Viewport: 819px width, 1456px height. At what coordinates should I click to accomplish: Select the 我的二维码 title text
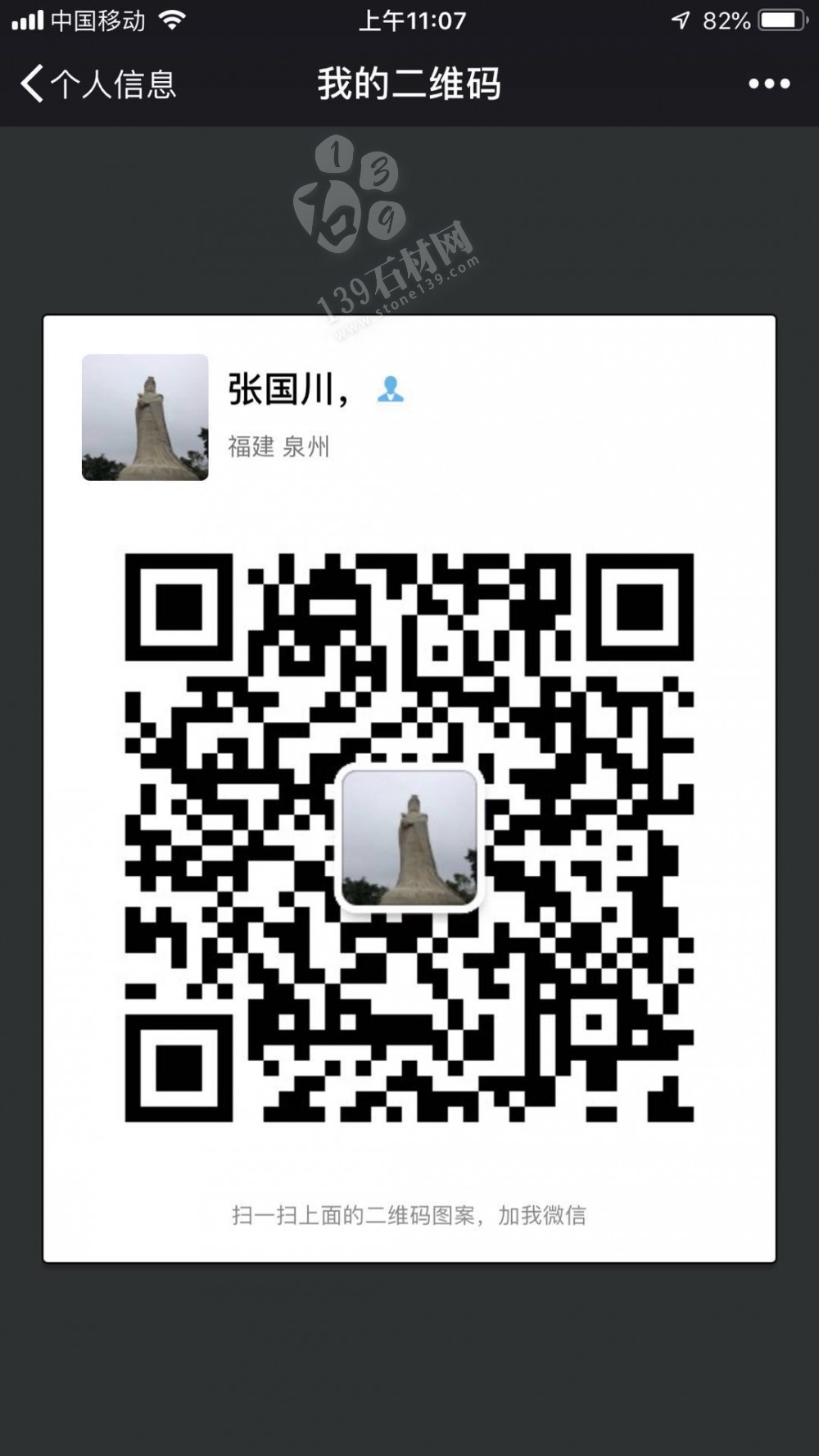point(408,82)
